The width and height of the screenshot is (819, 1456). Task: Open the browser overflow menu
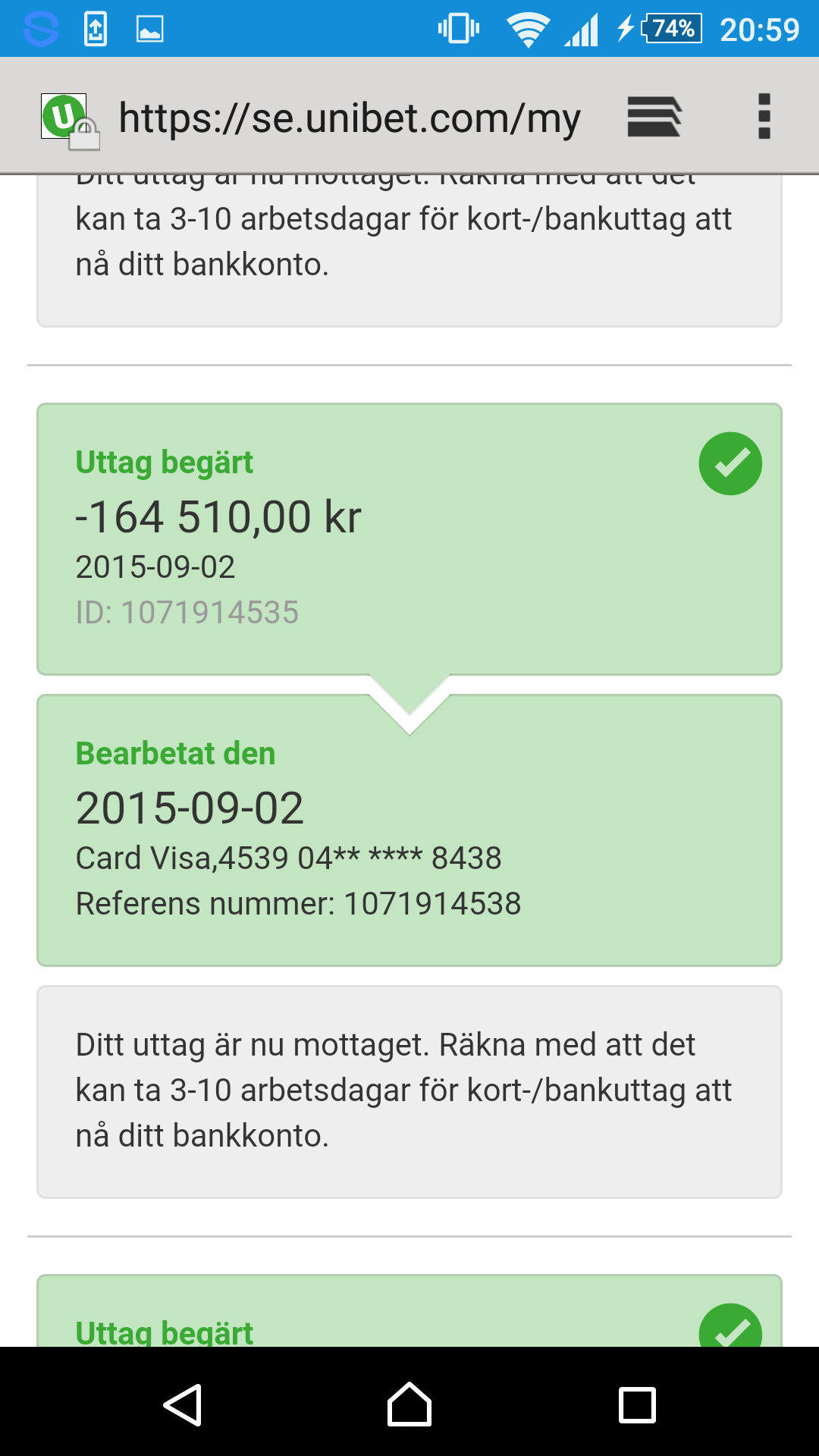(764, 117)
